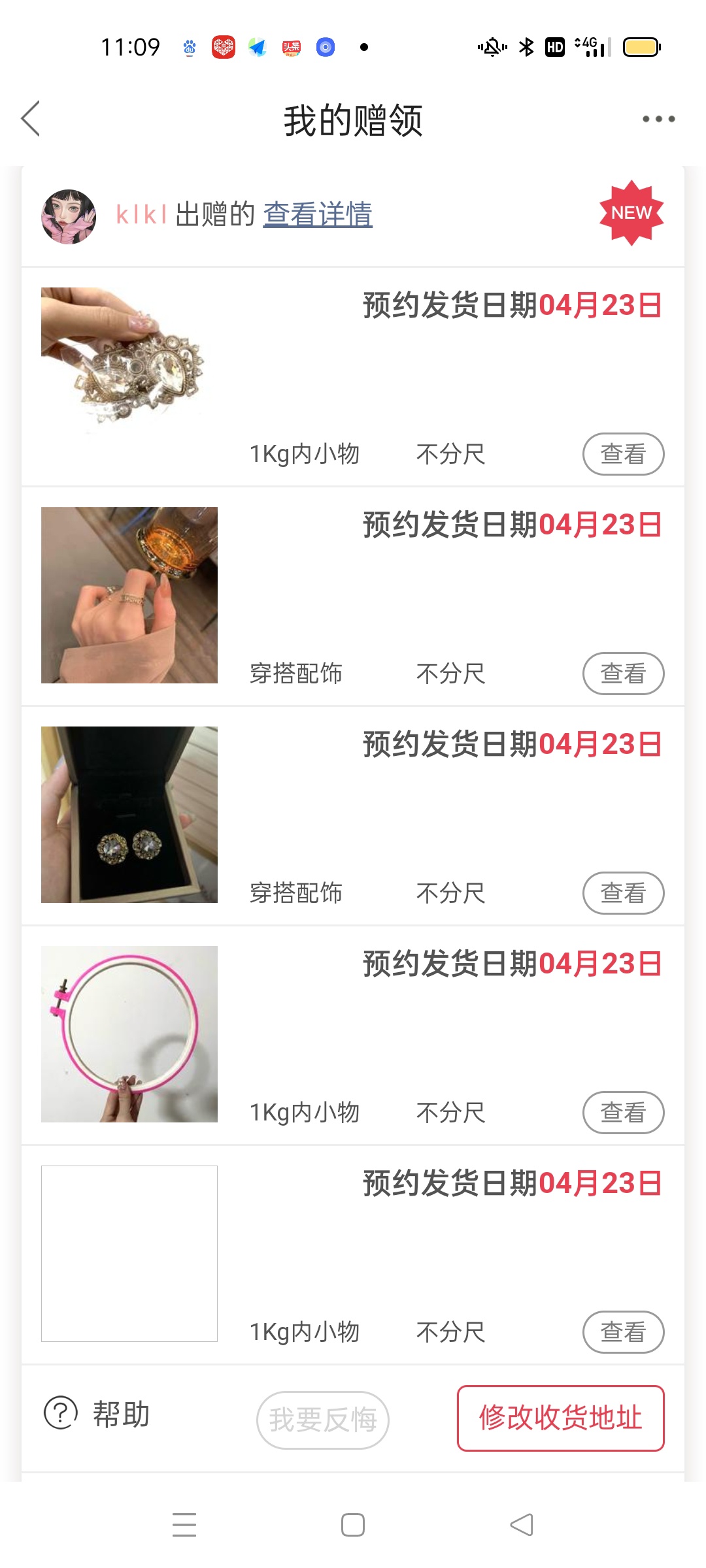Screen dimensions: 706x1568
Task: Tap the system home button
Action: pos(353,1525)
